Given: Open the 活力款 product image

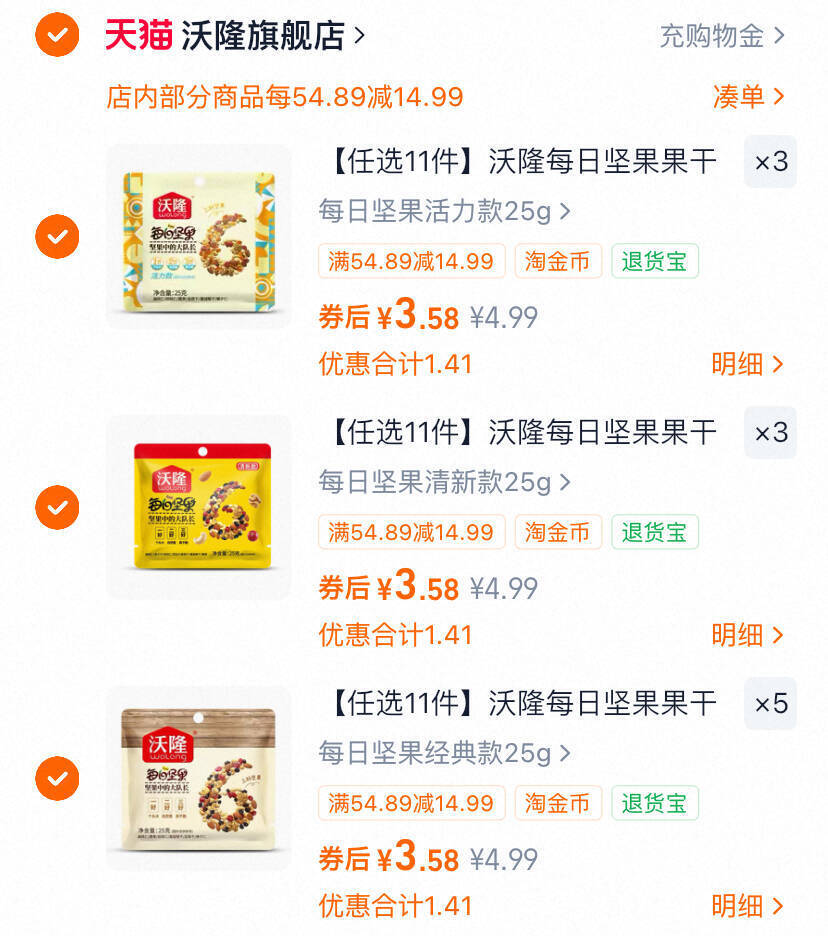Looking at the screenshot, I should click(x=199, y=237).
